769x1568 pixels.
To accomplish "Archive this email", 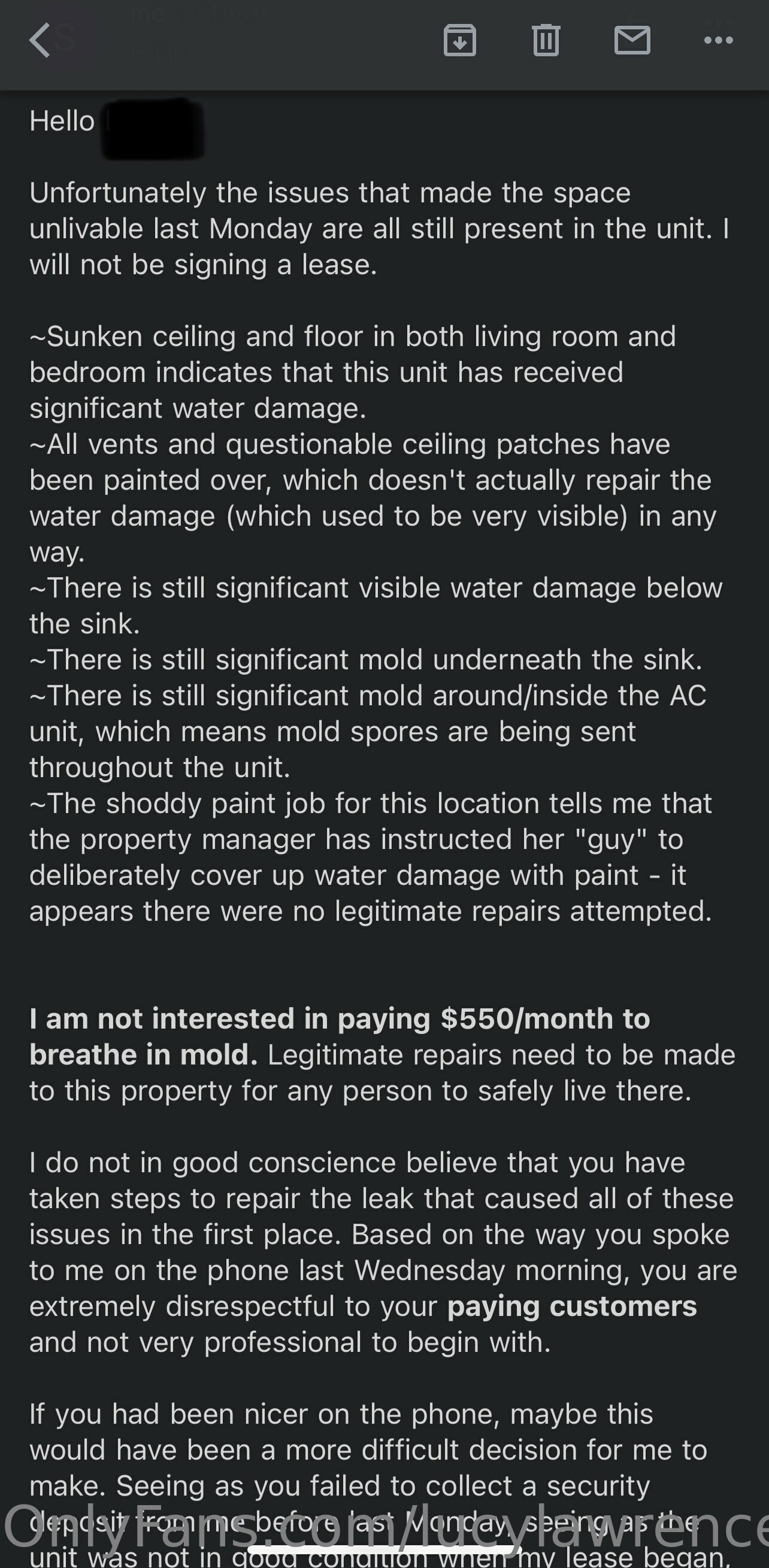I will tap(460, 41).
